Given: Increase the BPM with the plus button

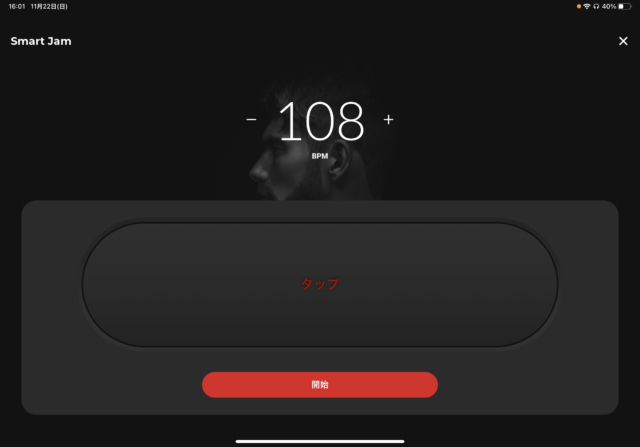Looking at the screenshot, I should click(x=389, y=120).
